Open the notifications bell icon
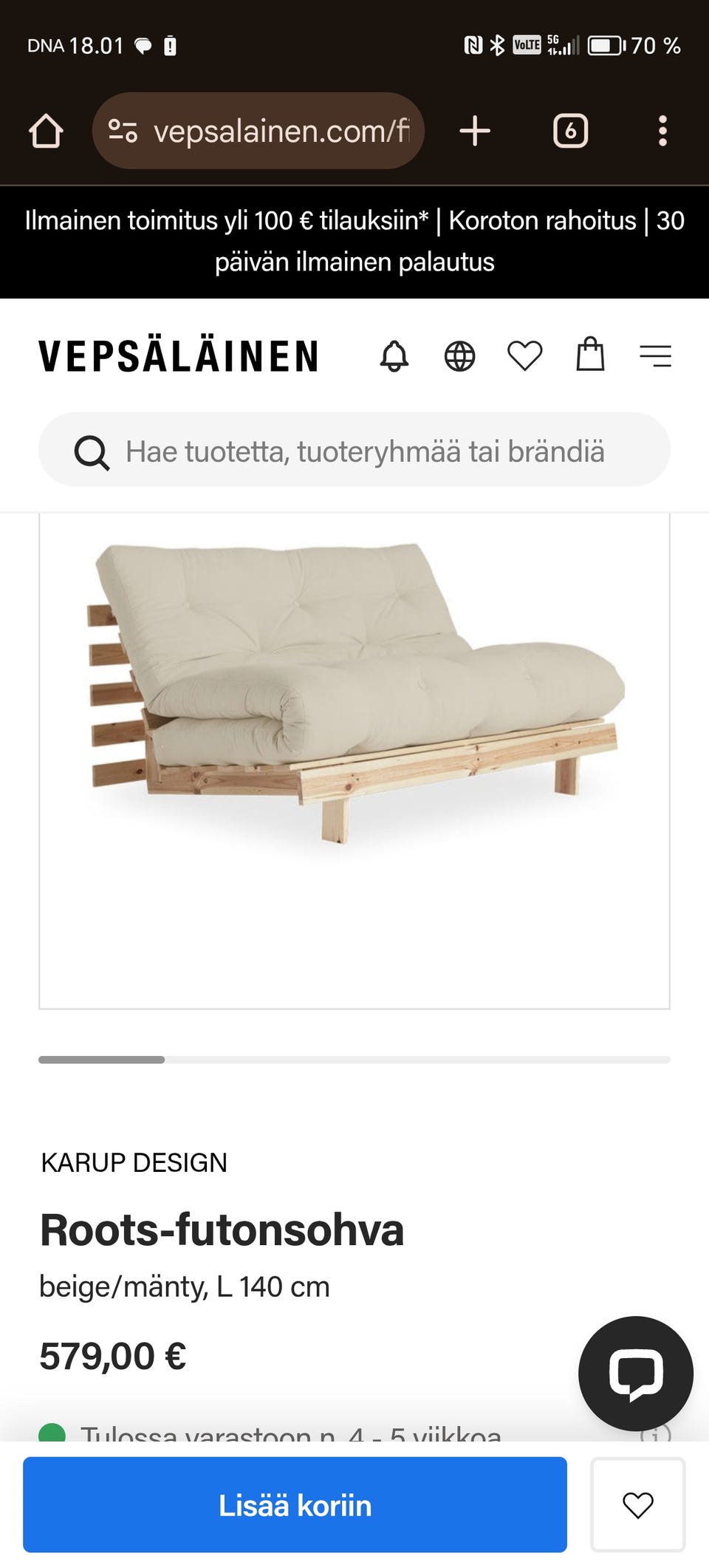This screenshot has height=1568, width=709. (x=394, y=355)
